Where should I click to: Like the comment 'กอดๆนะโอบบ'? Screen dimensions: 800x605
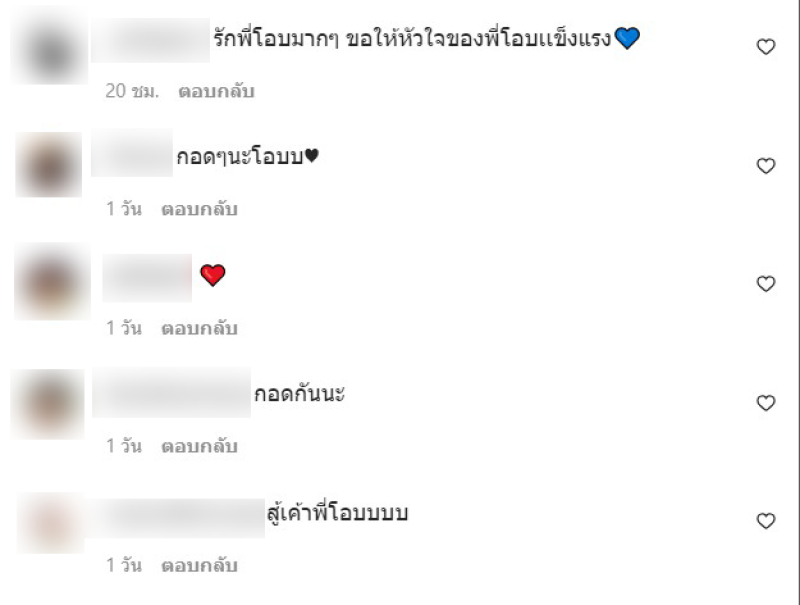pos(765,166)
